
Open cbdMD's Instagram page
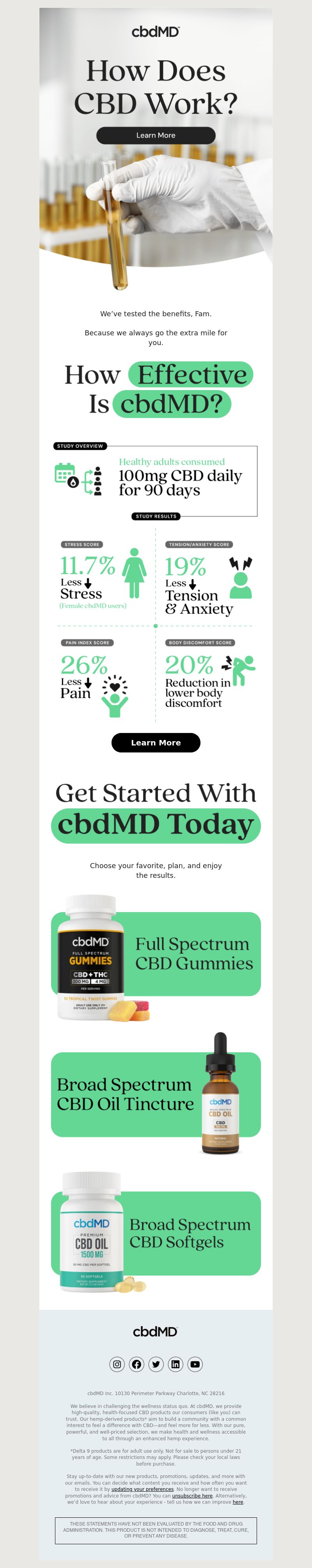(117, 1364)
